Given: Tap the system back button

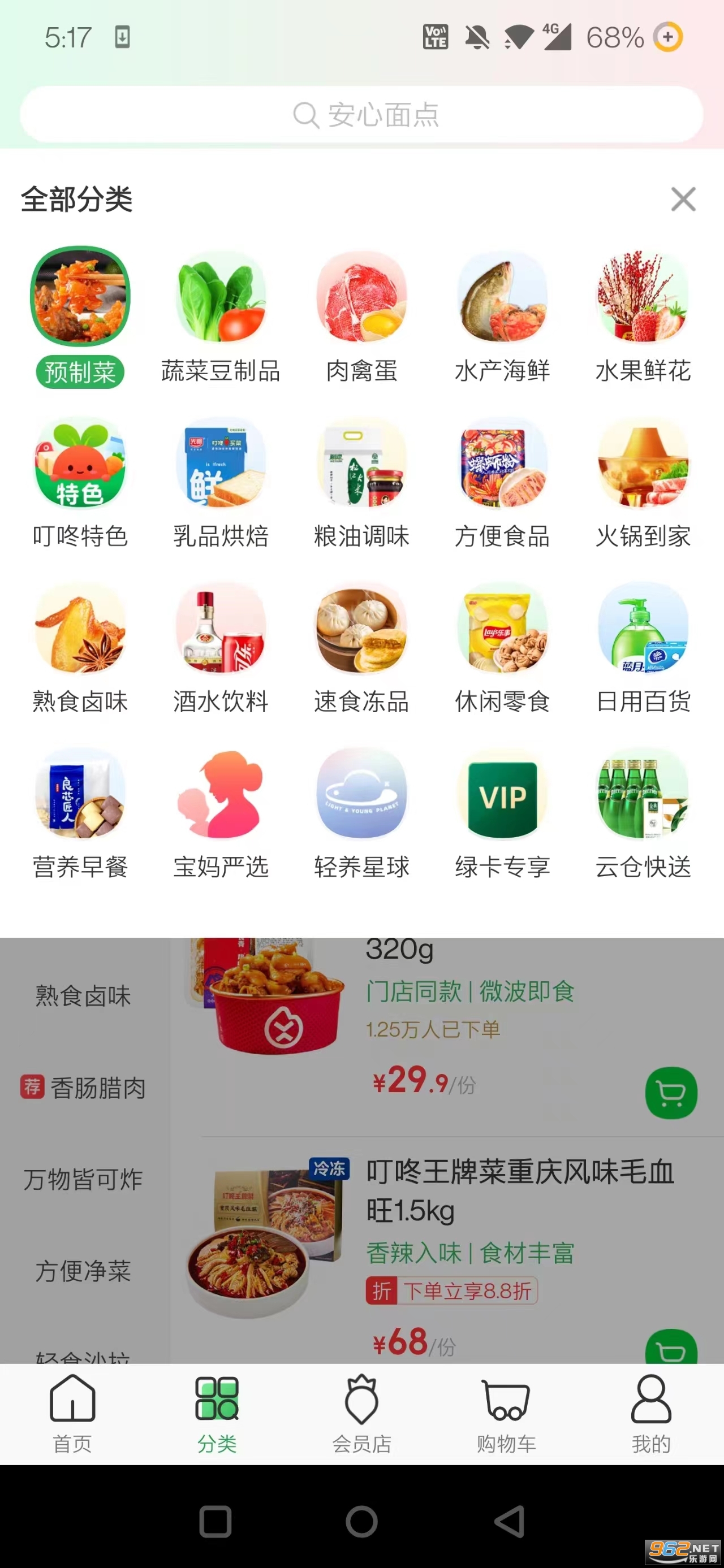Looking at the screenshot, I should click(x=509, y=1522).
